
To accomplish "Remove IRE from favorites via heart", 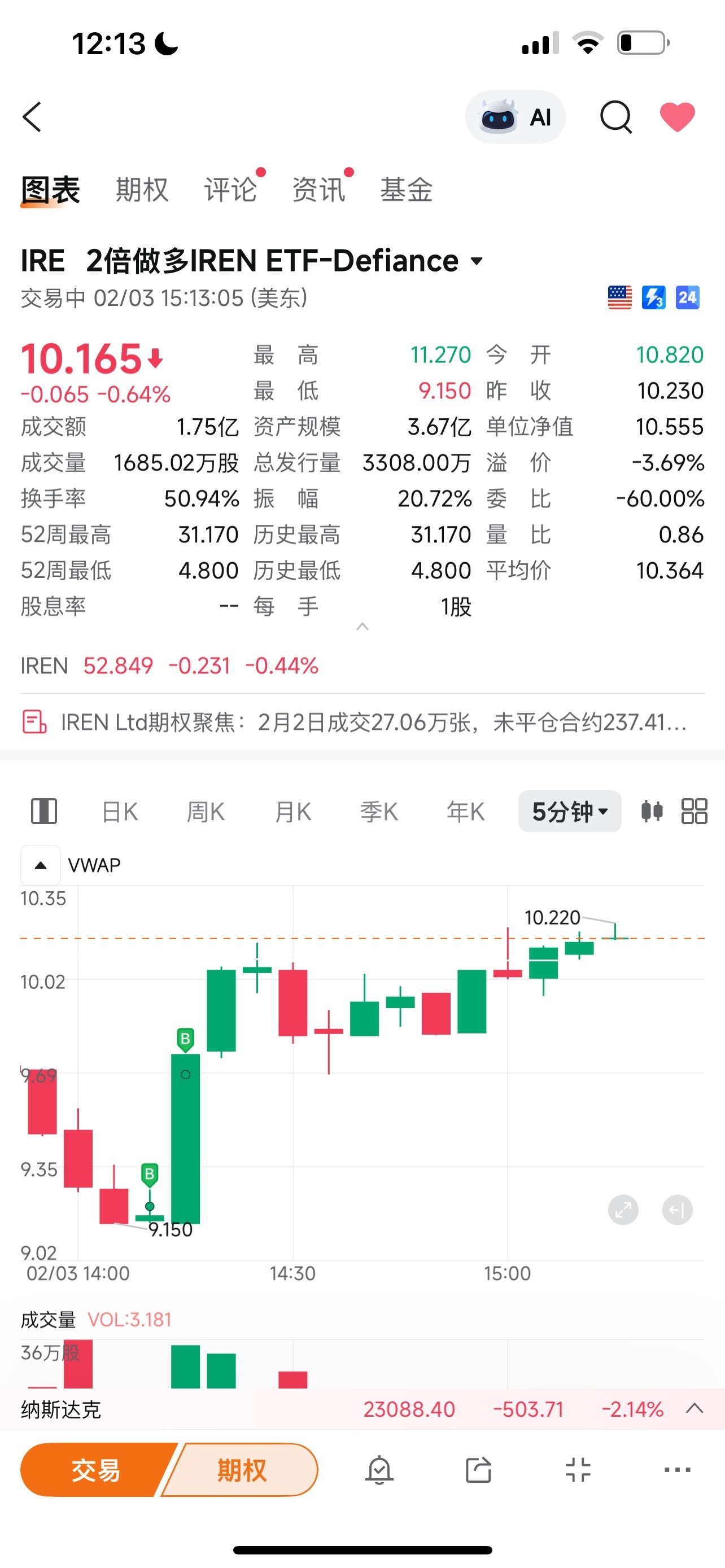I will click(x=678, y=117).
